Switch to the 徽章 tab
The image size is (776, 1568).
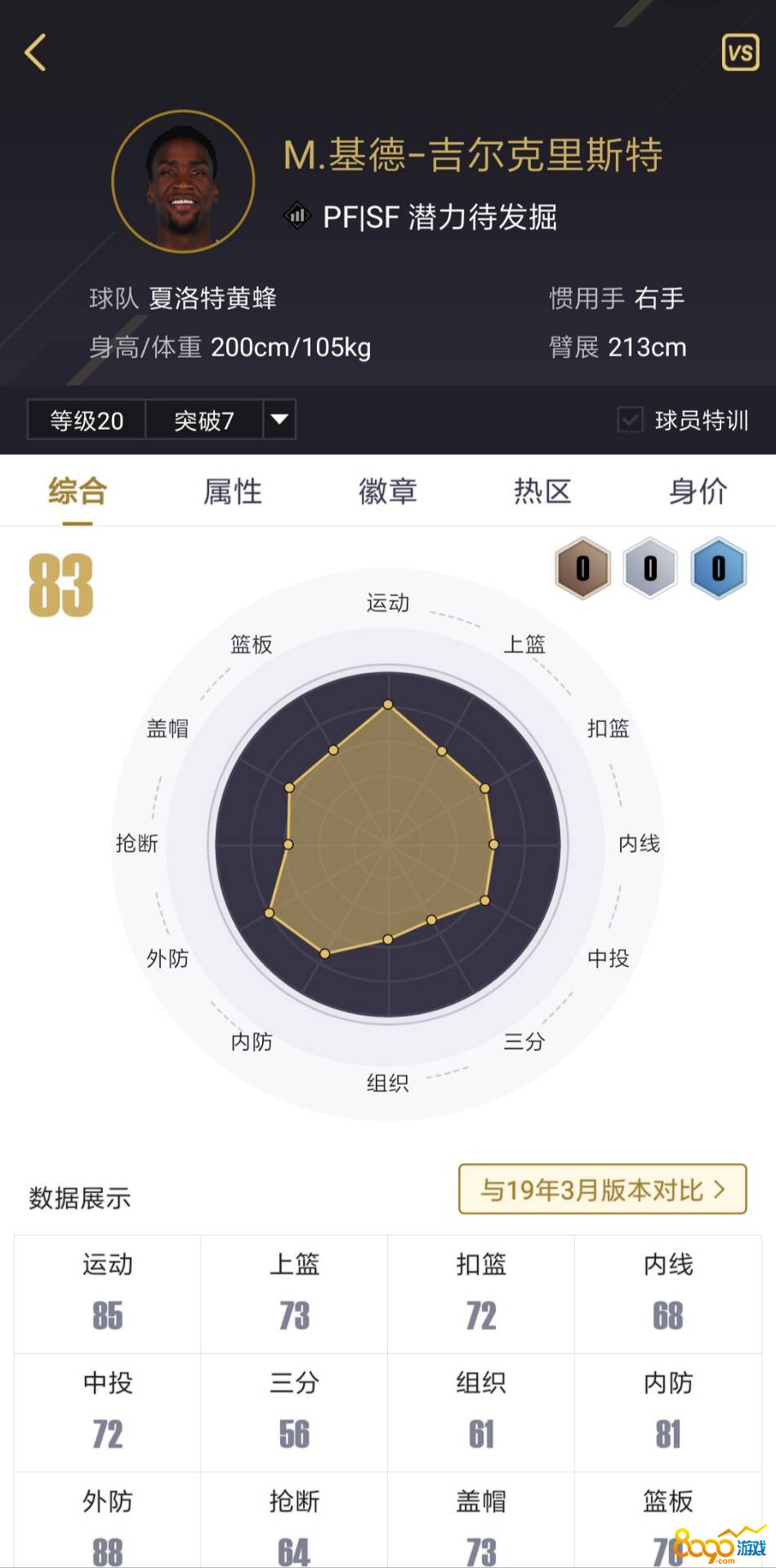388,492
